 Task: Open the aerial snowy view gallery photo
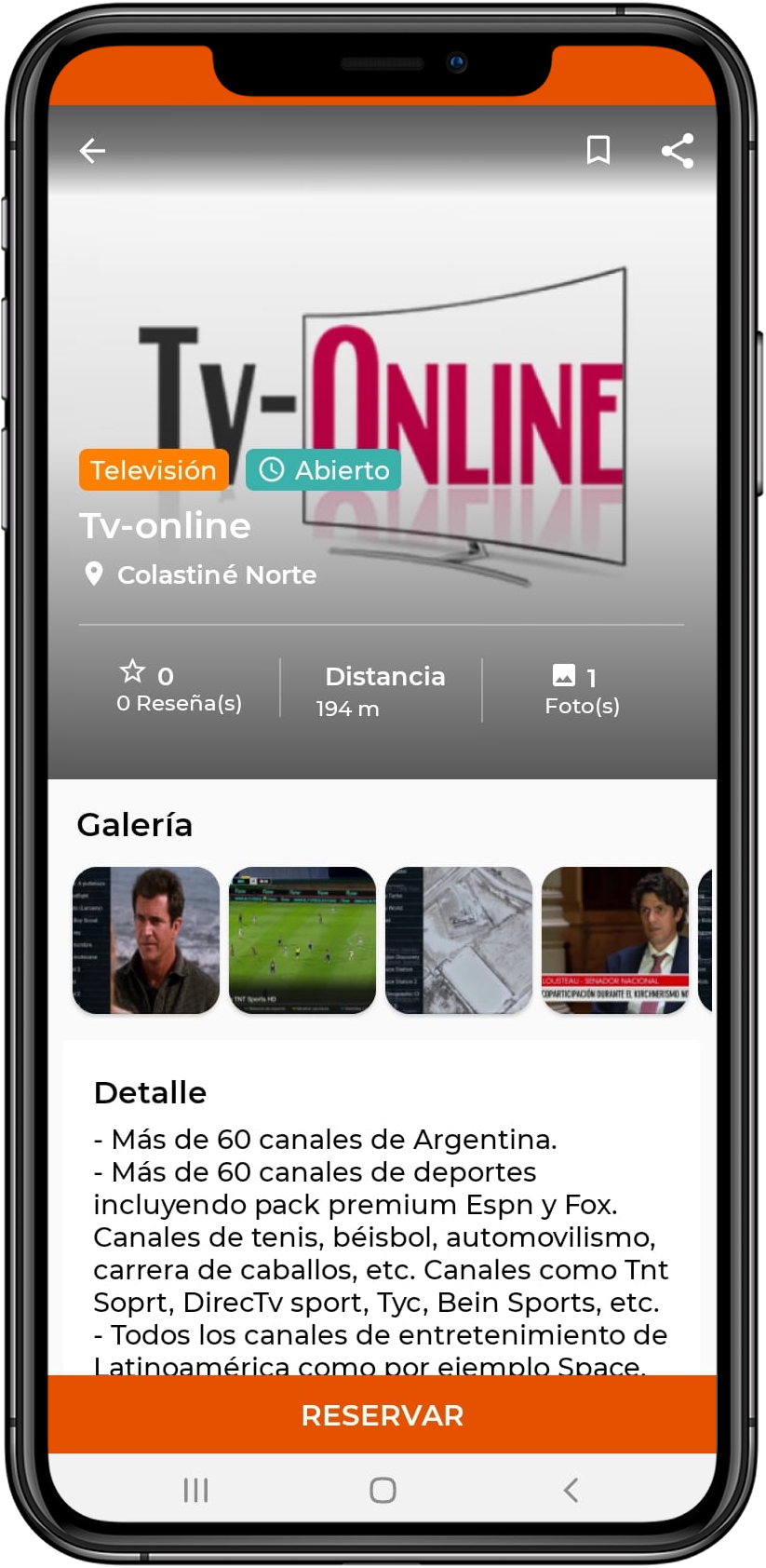459,940
